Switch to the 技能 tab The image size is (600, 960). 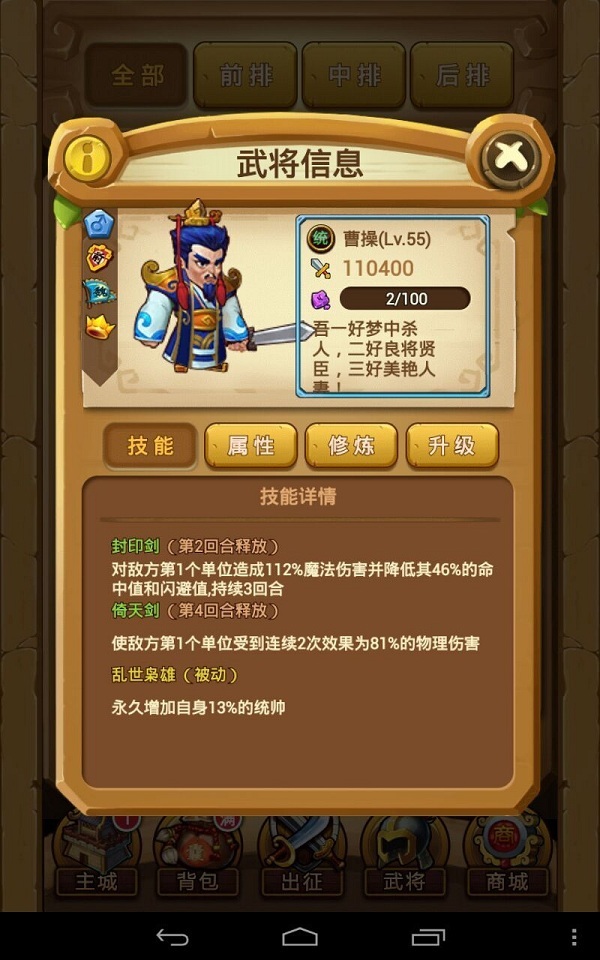tap(151, 446)
